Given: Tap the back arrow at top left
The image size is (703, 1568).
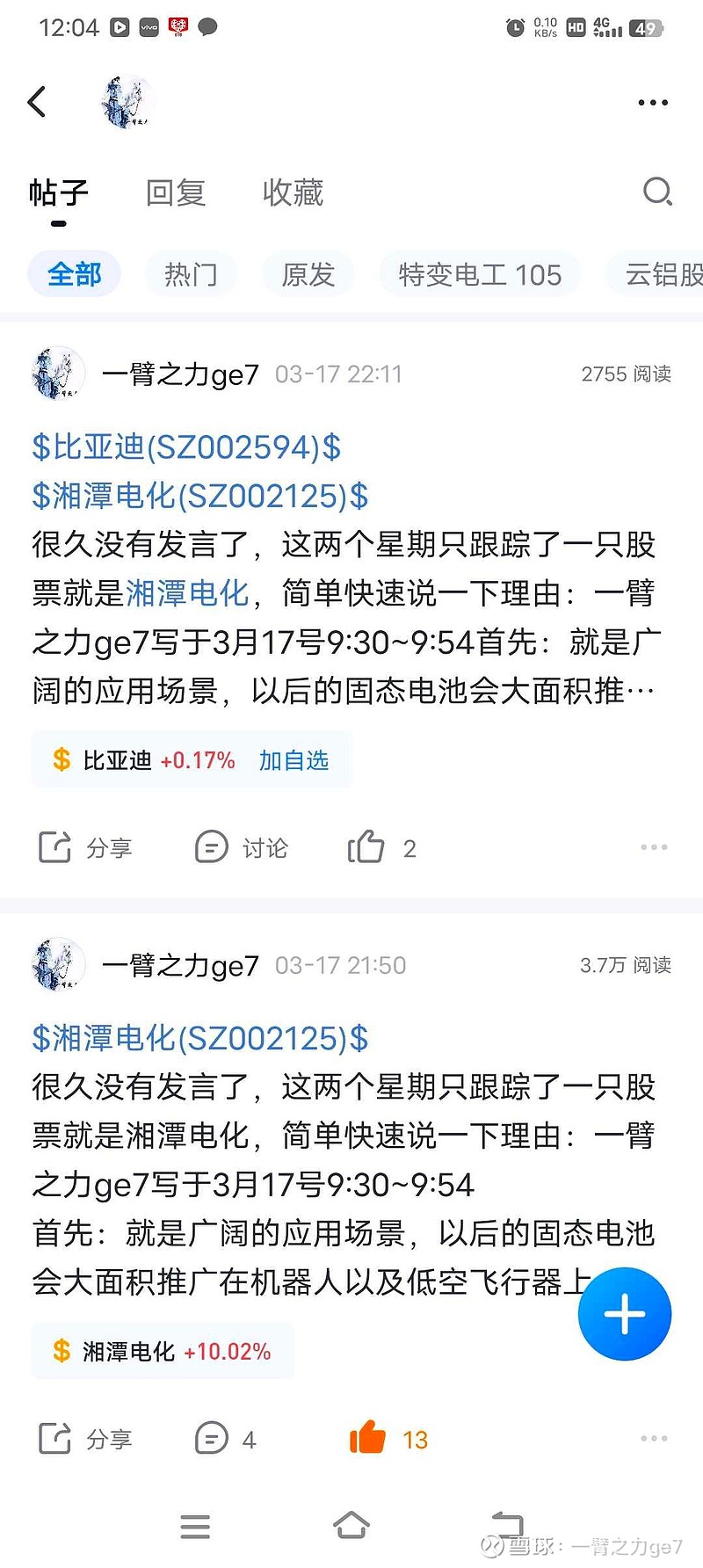Looking at the screenshot, I should coord(36,102).
